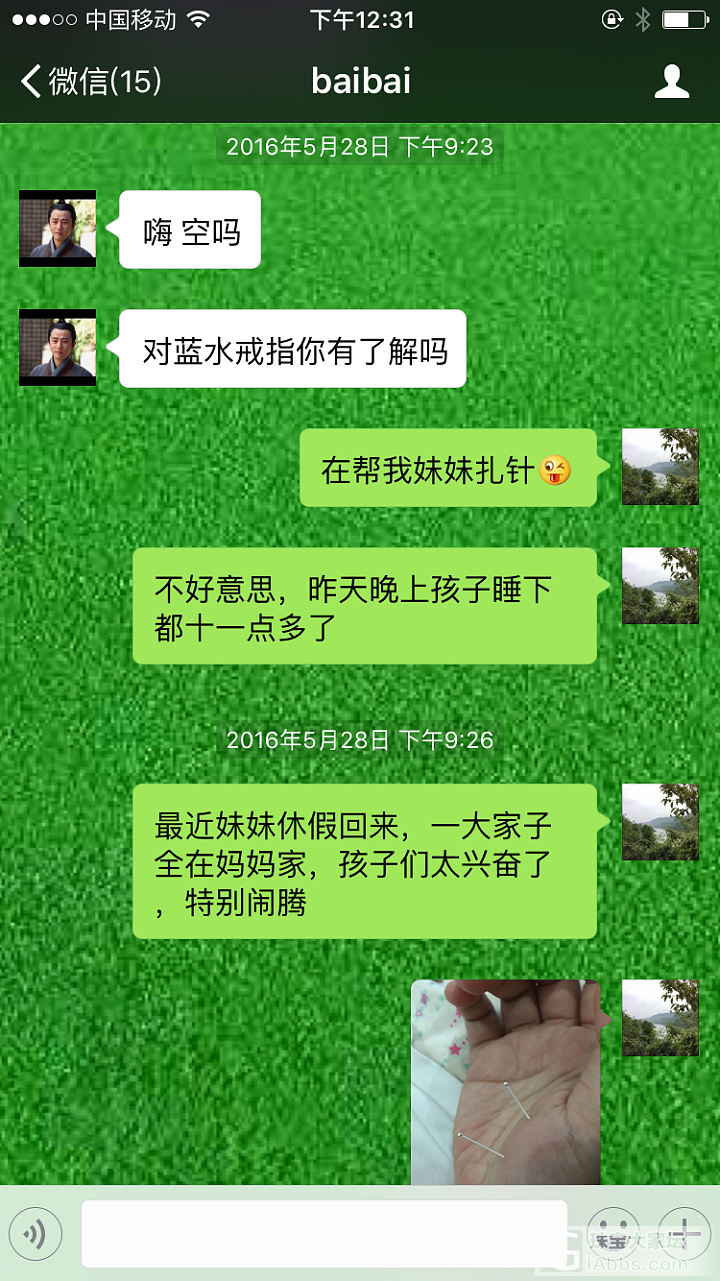
Task: Tap my avatar next to 在帮我妹妹扎针
Action: pyautogui.click(x=660, y=467)
